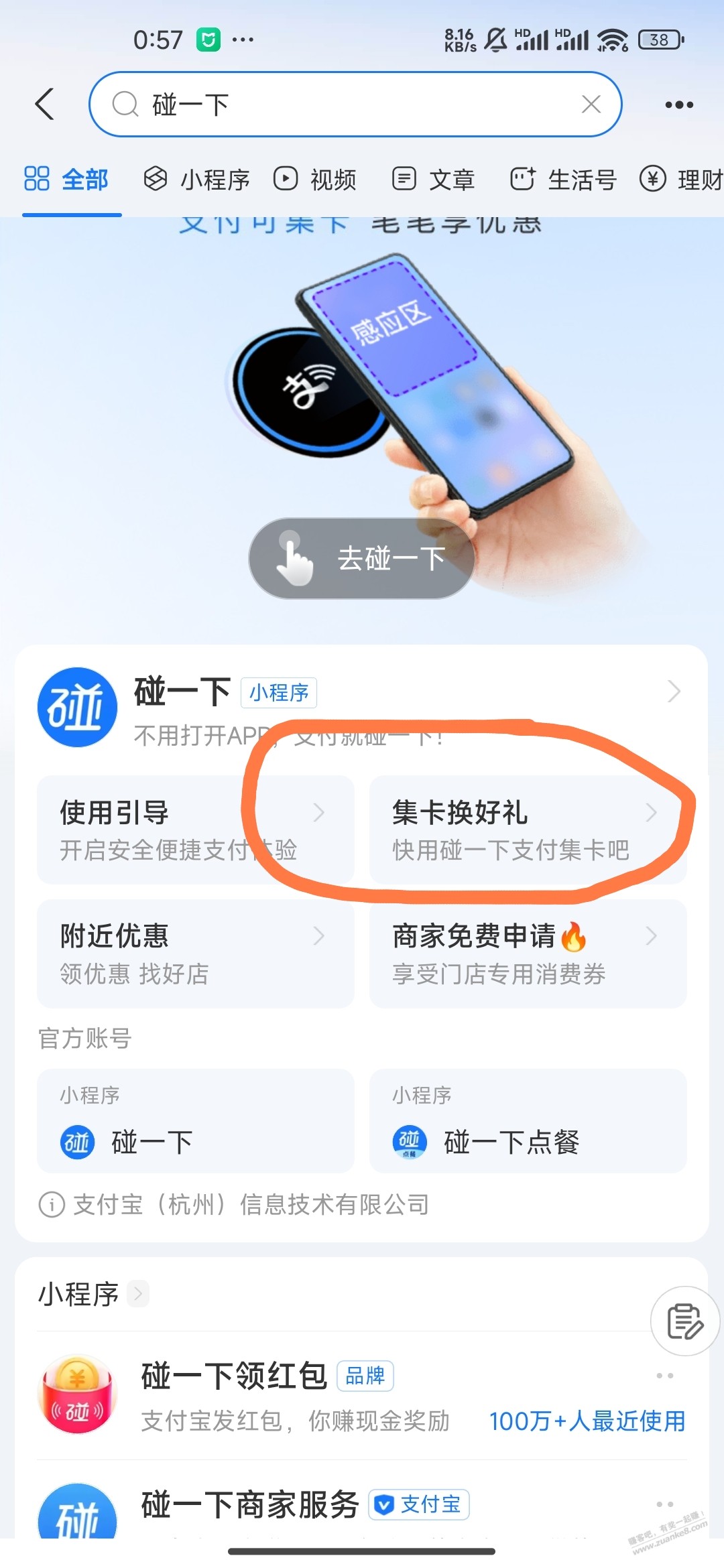Open the 使用引导 card

[x=196, y=830]
